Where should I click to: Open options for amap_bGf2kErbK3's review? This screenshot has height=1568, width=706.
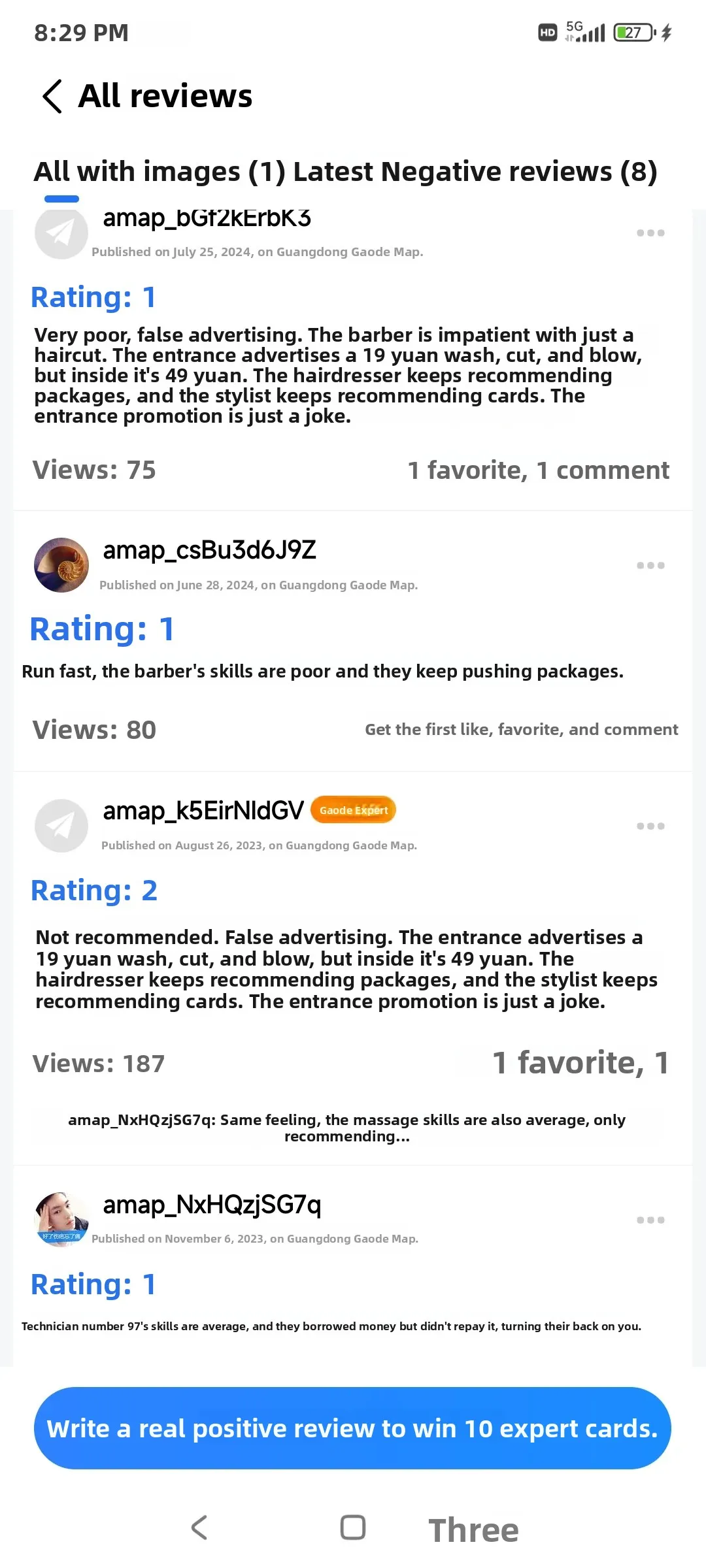(x=650, y=233)
